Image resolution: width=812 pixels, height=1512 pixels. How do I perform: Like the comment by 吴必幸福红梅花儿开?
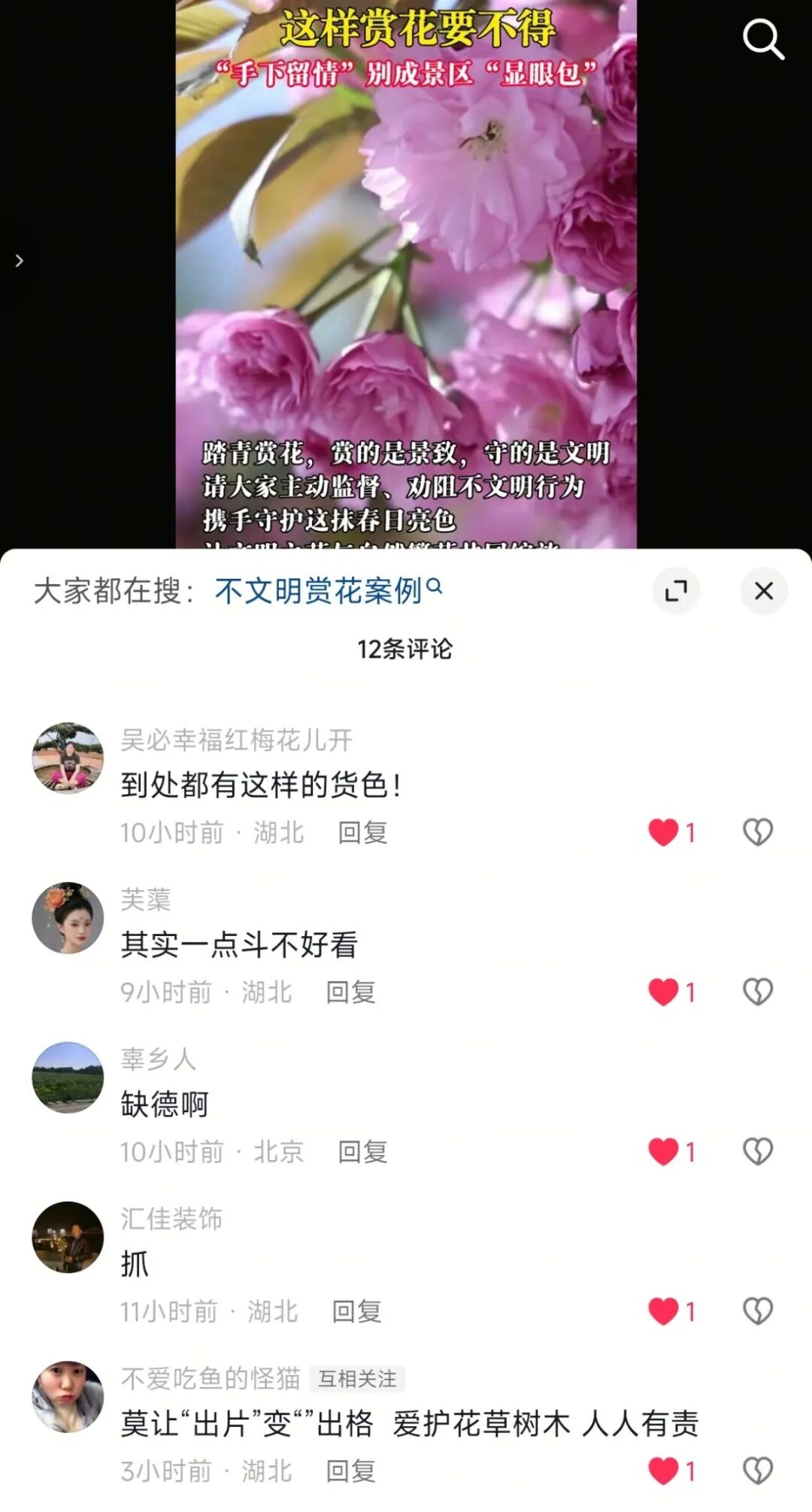(x=663, y=832)
